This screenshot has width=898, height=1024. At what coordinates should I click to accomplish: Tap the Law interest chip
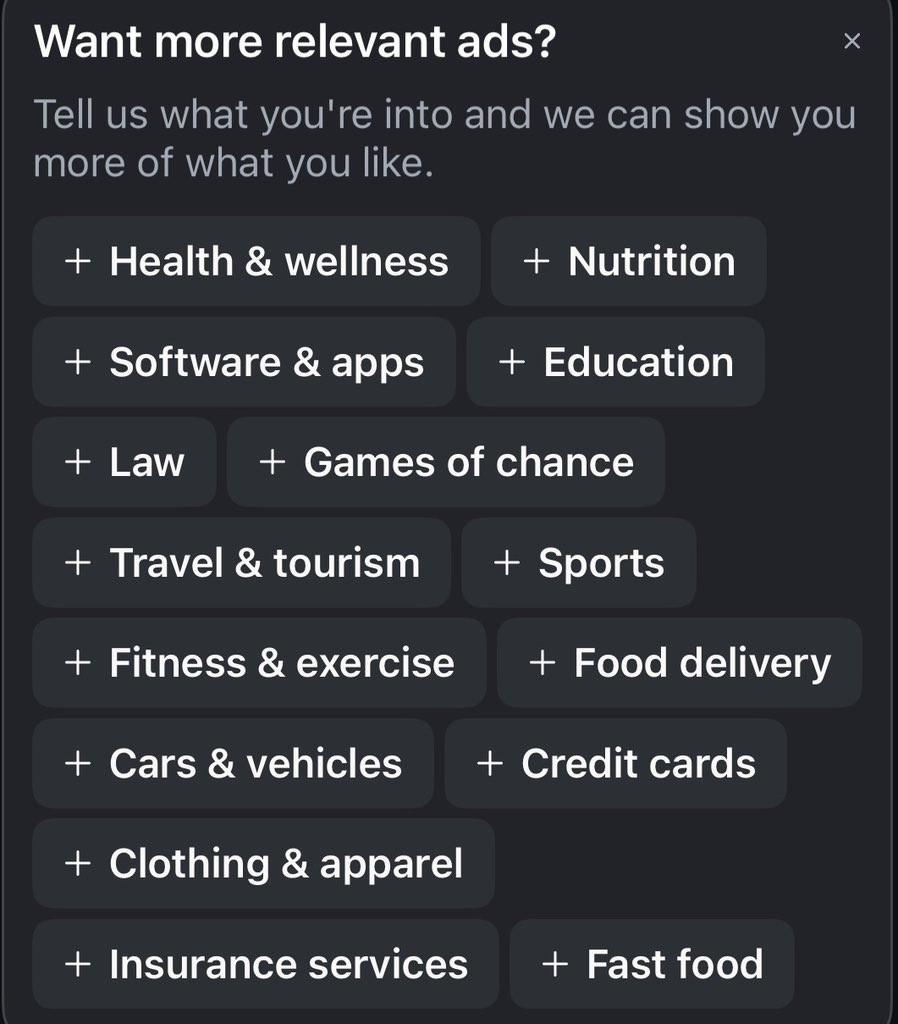[x=124, y=462]
